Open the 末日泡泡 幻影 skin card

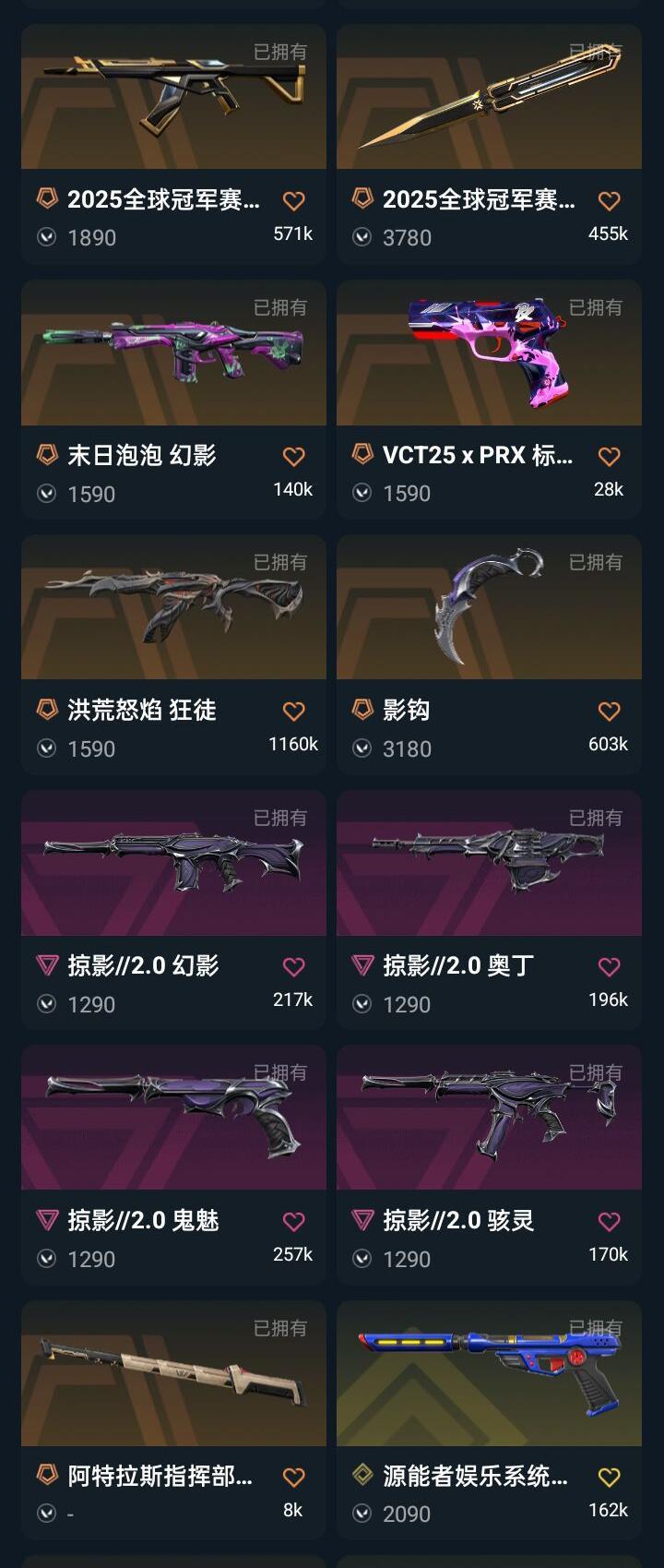173,399
